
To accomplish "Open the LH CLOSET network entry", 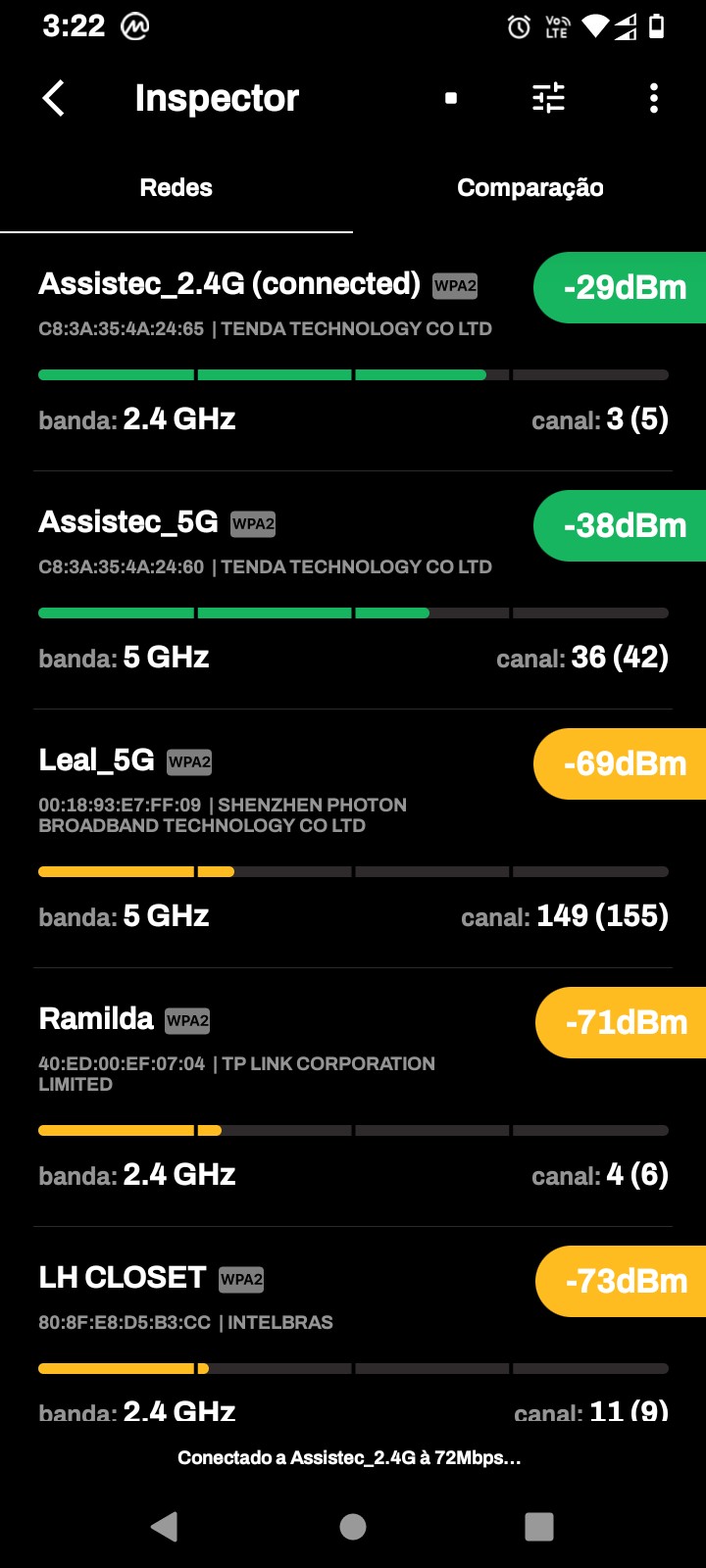I will (294, 1333).
